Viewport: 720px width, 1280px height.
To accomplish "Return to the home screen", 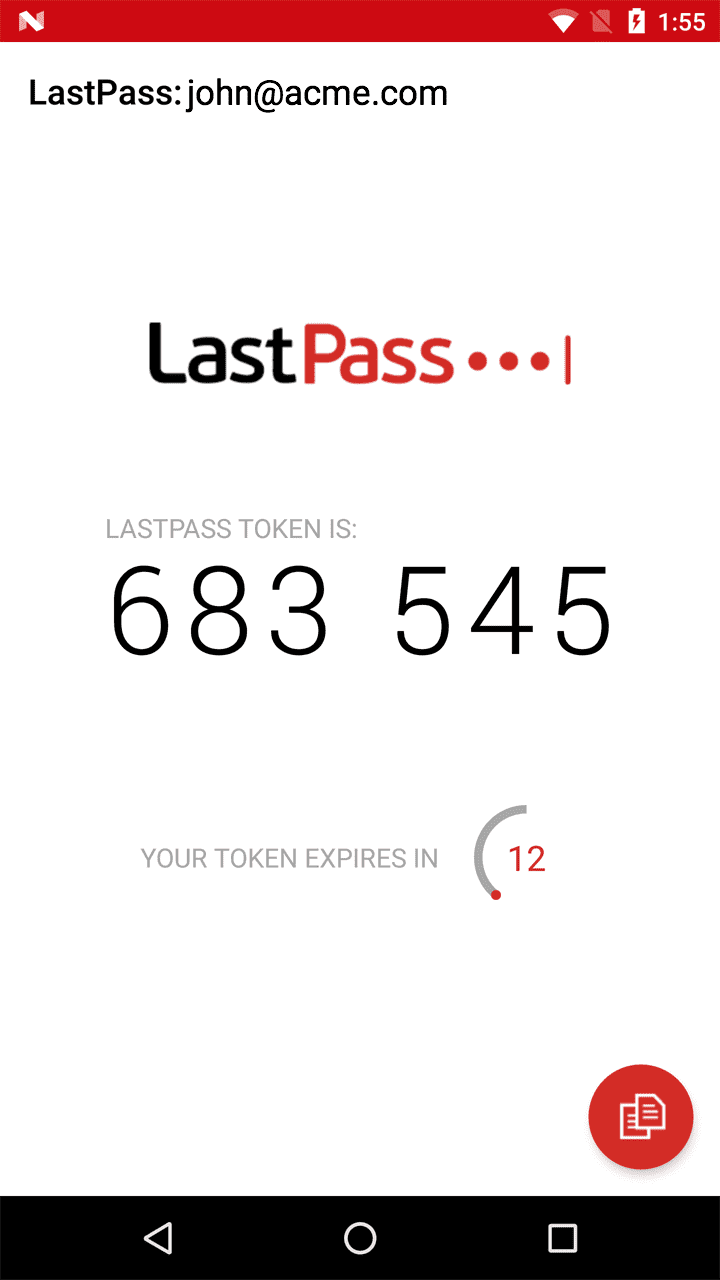I will (360, 1238).
